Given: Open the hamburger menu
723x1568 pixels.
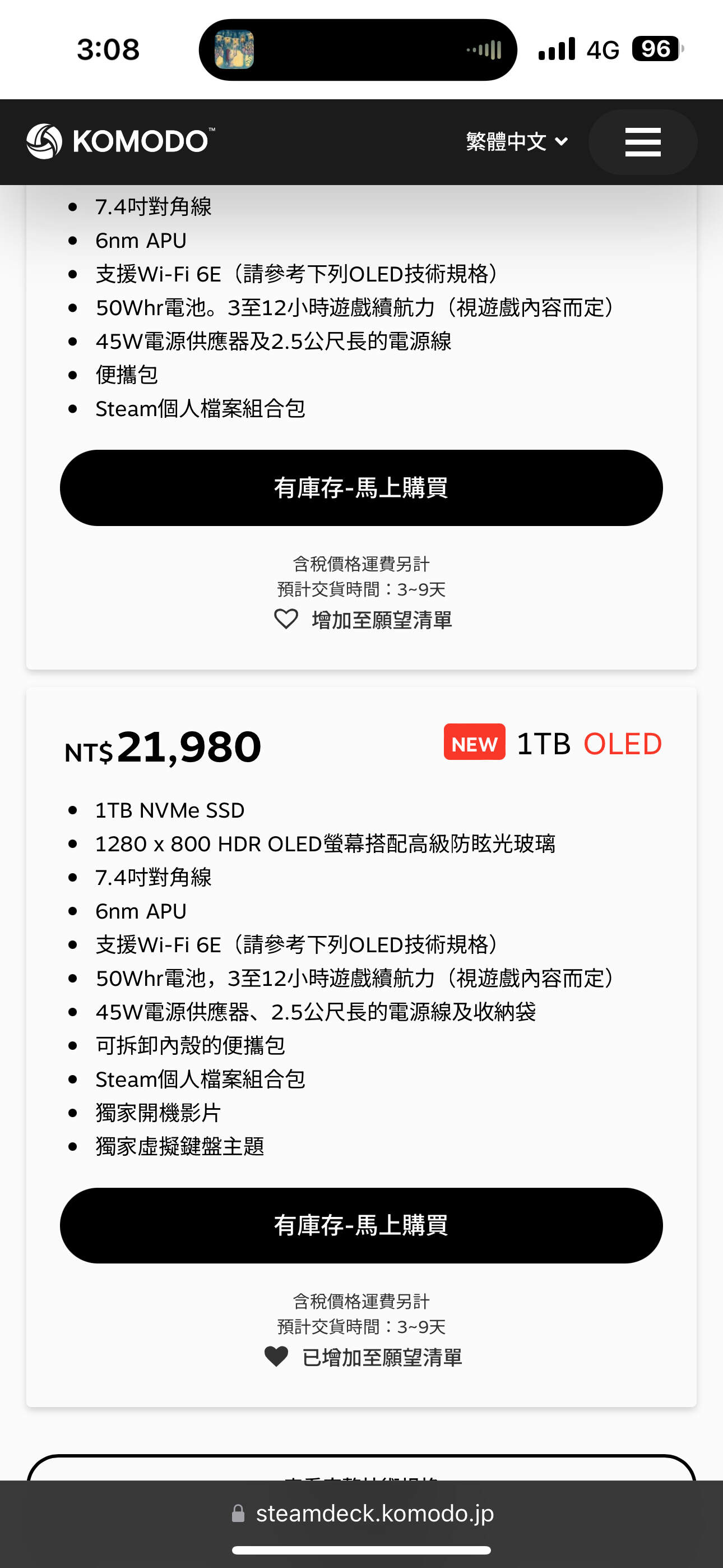Looking at the screenshot, I should click(643, 142).
